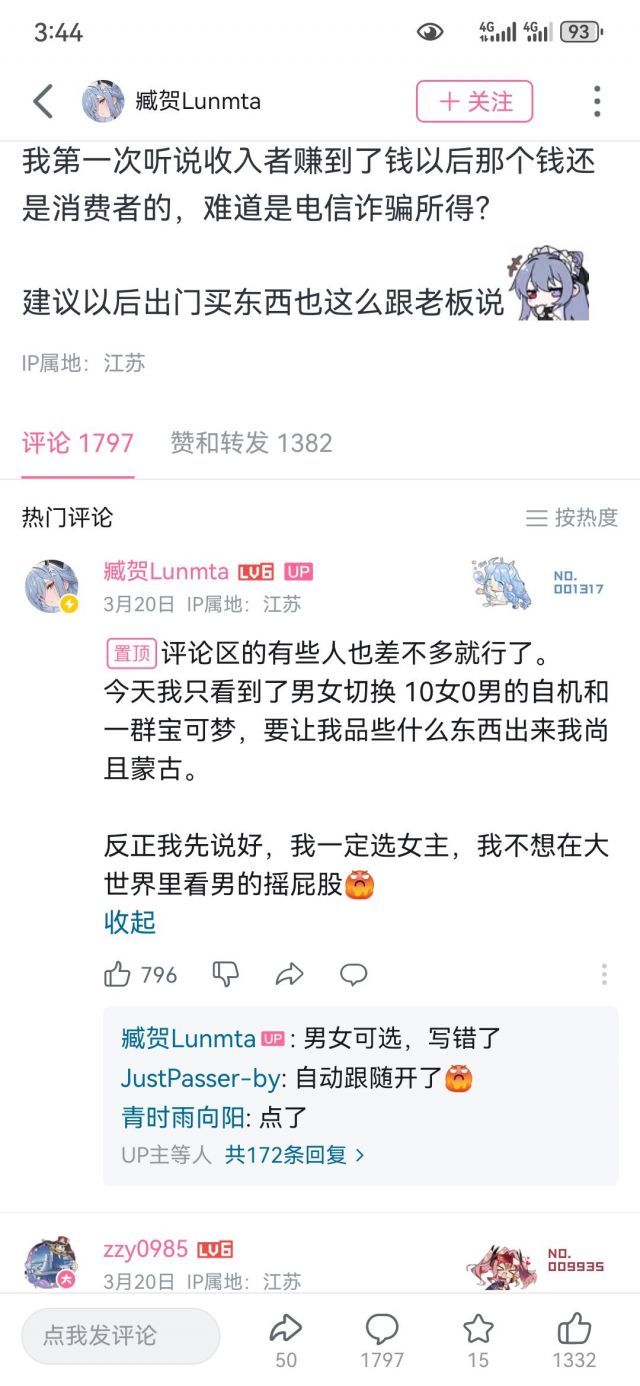Reply to the pinned comment

coord(353,974)
